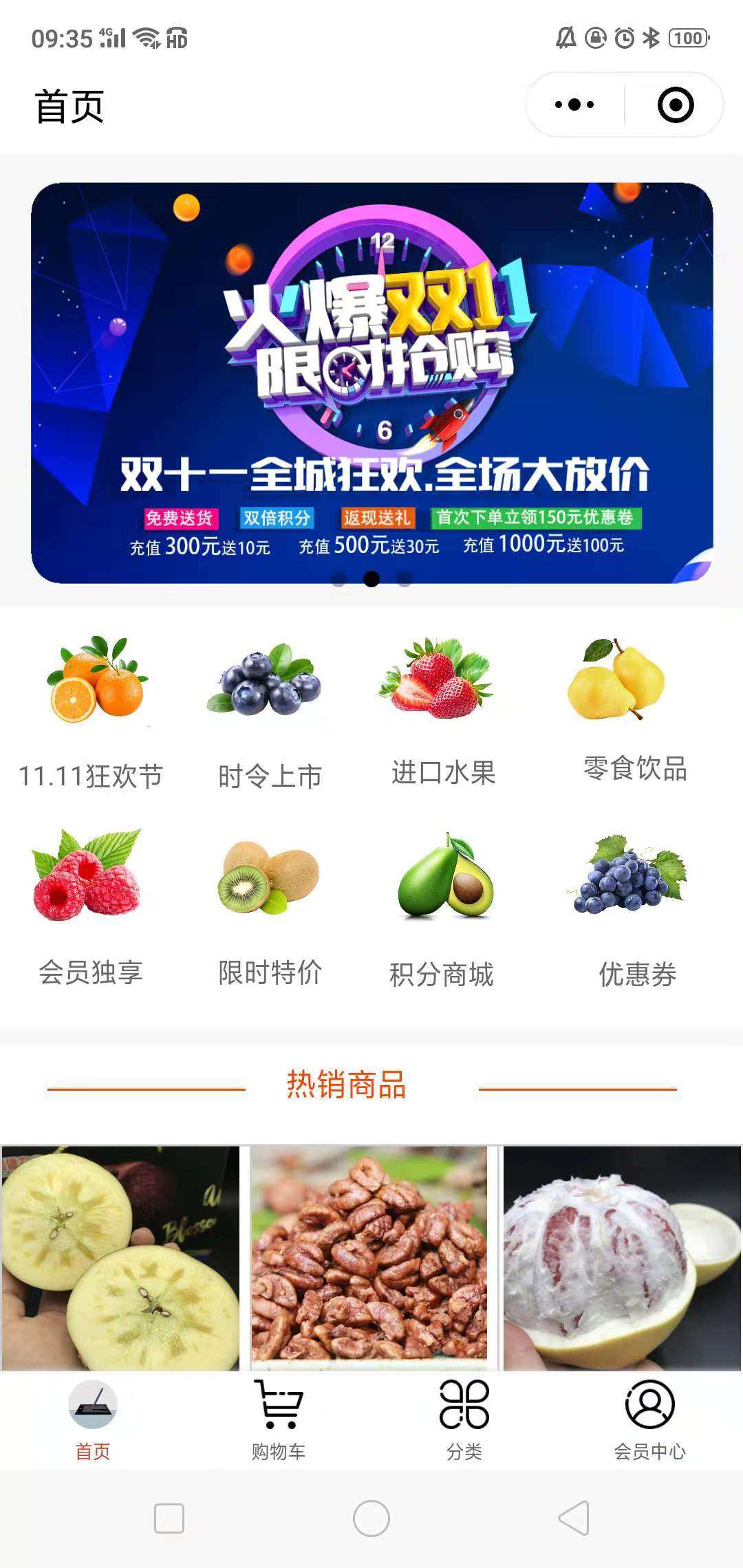Open the 双11 限时抢购 promotional banner
This screenshot has height=1568, width=743.
(371, 382)
